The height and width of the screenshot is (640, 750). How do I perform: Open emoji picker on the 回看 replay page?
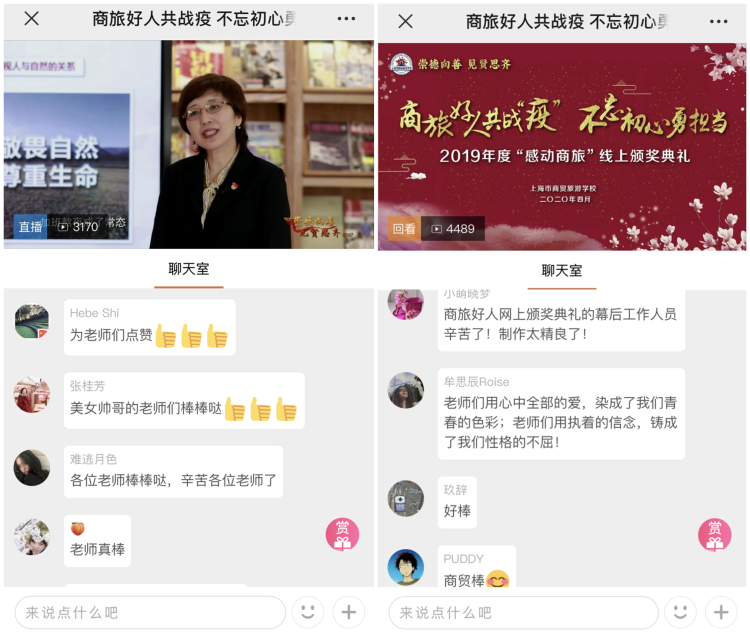pos(681,612)
